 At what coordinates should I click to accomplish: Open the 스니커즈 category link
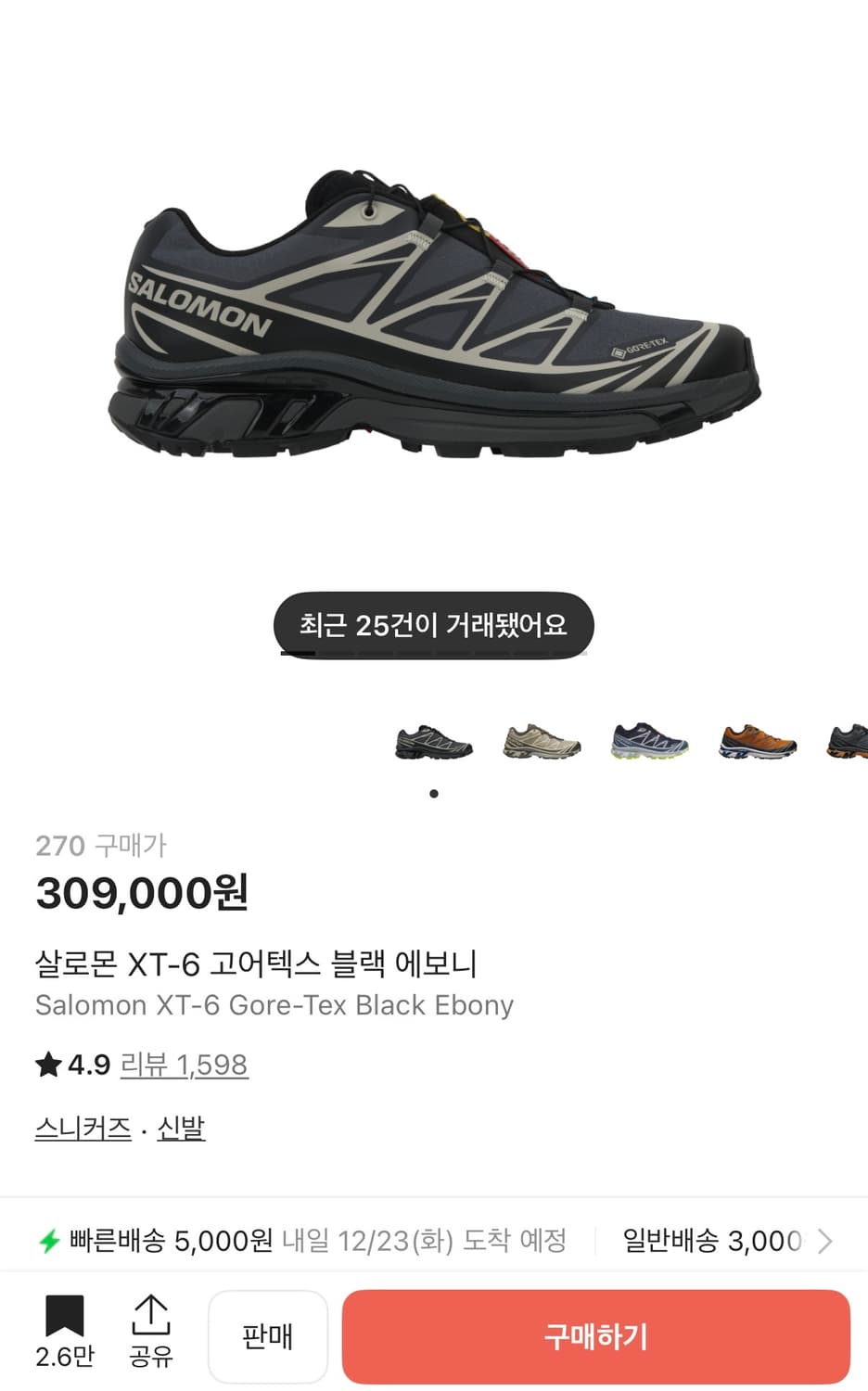coord(83,1129)
